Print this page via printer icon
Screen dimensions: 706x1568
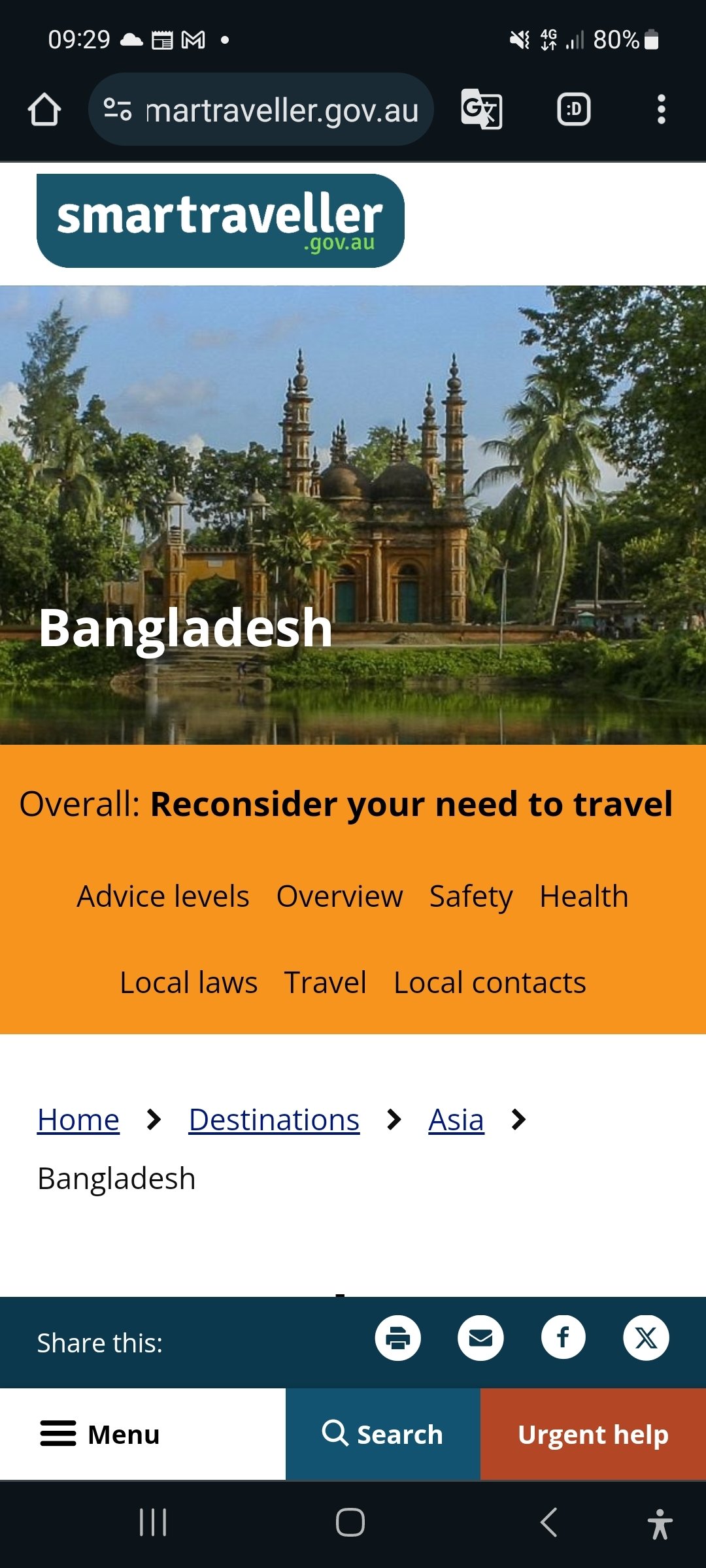click(397, 1338)
